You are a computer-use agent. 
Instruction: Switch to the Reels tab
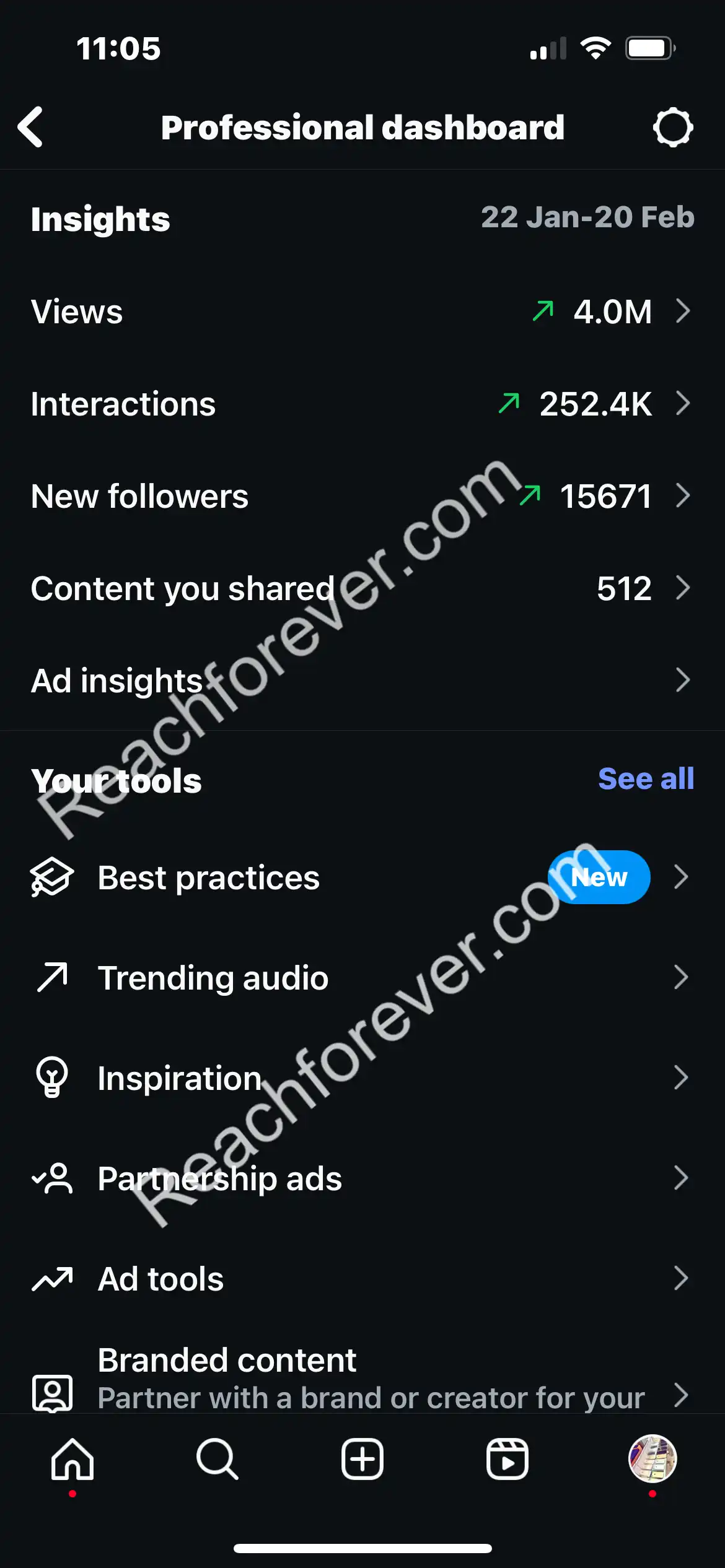[x=507, y=1459]
